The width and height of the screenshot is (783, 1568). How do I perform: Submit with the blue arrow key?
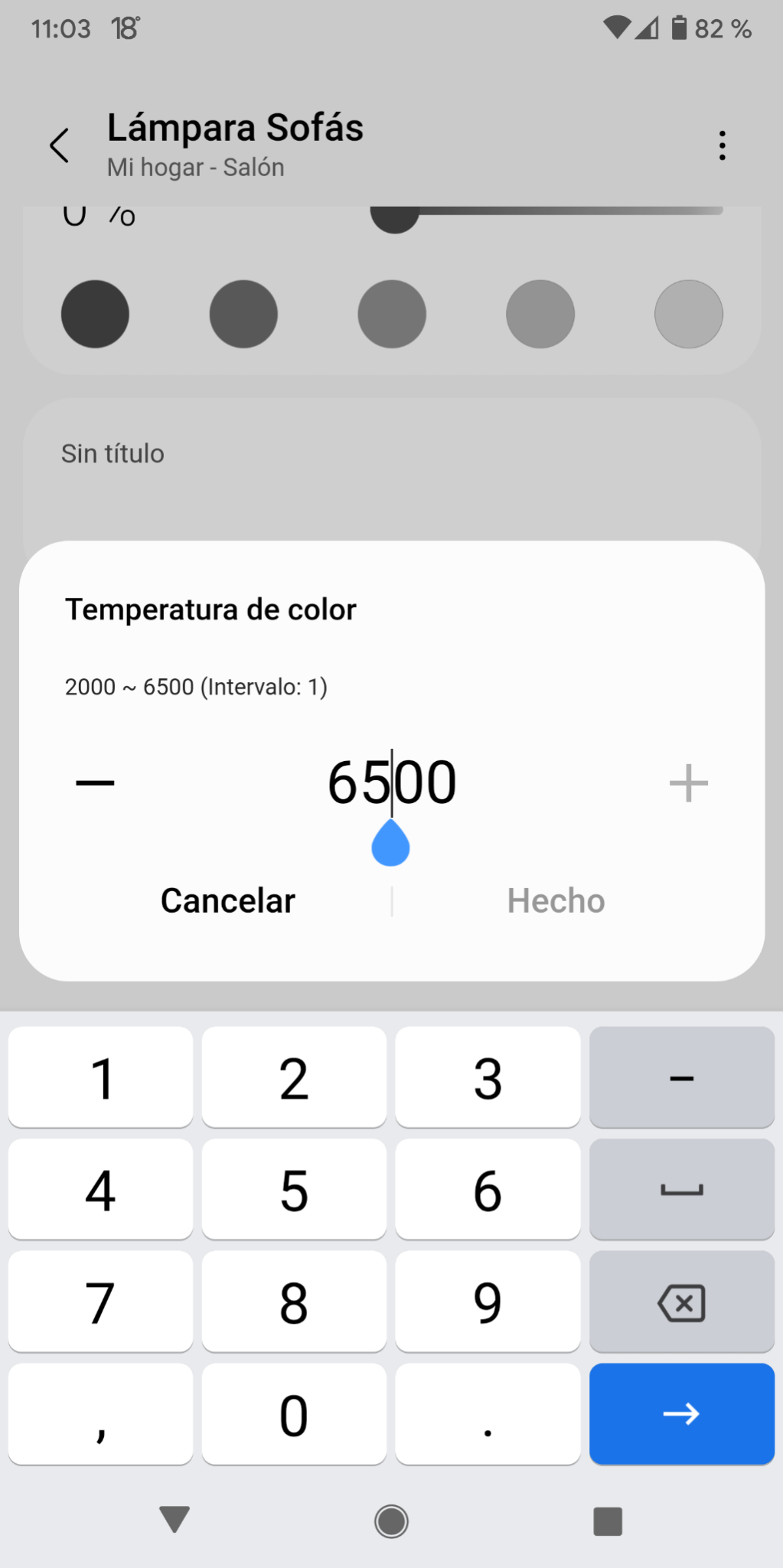click(681, 1413)
